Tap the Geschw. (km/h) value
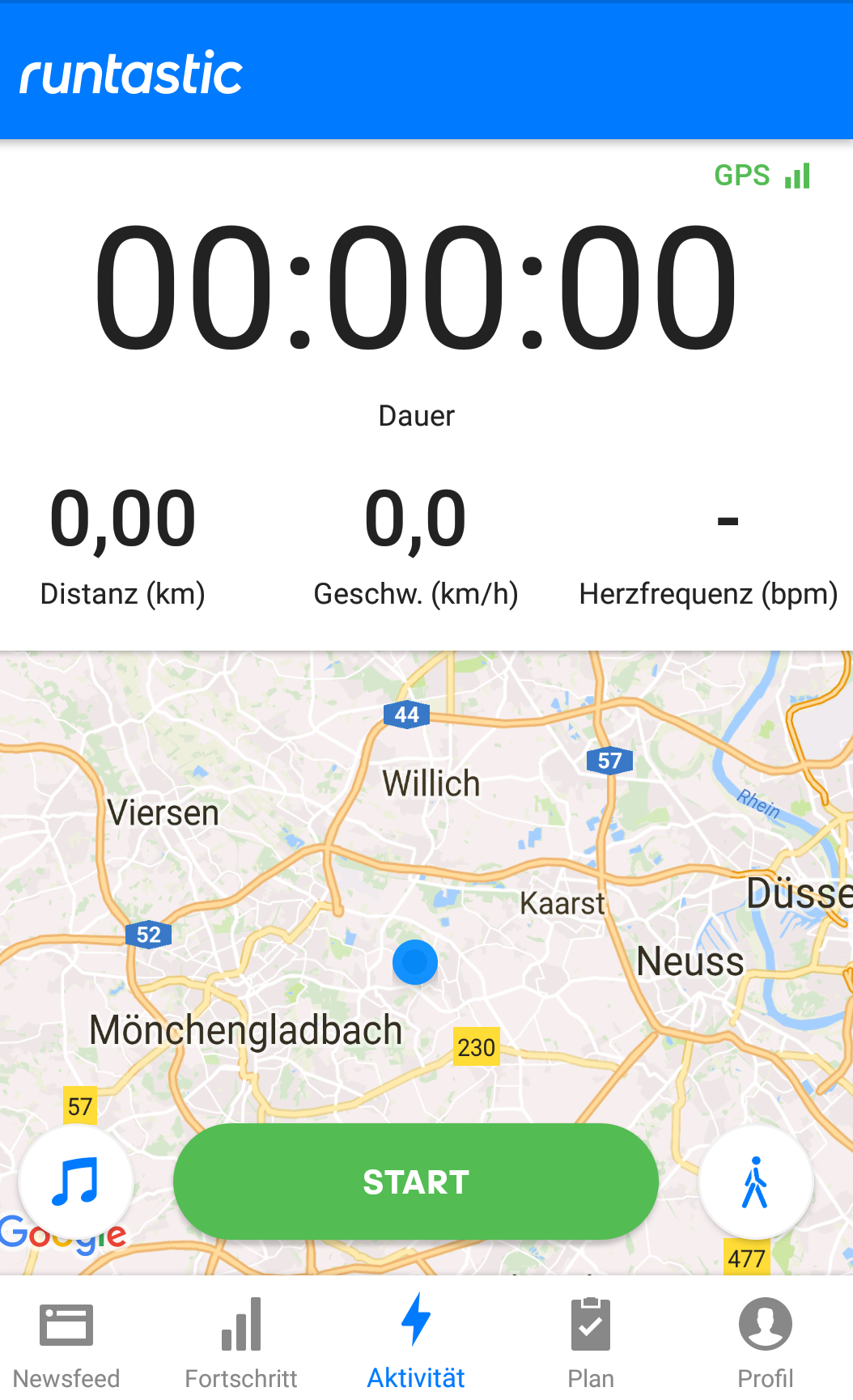The height and width of the screenshot is (1400, 853). pos(415,520)
